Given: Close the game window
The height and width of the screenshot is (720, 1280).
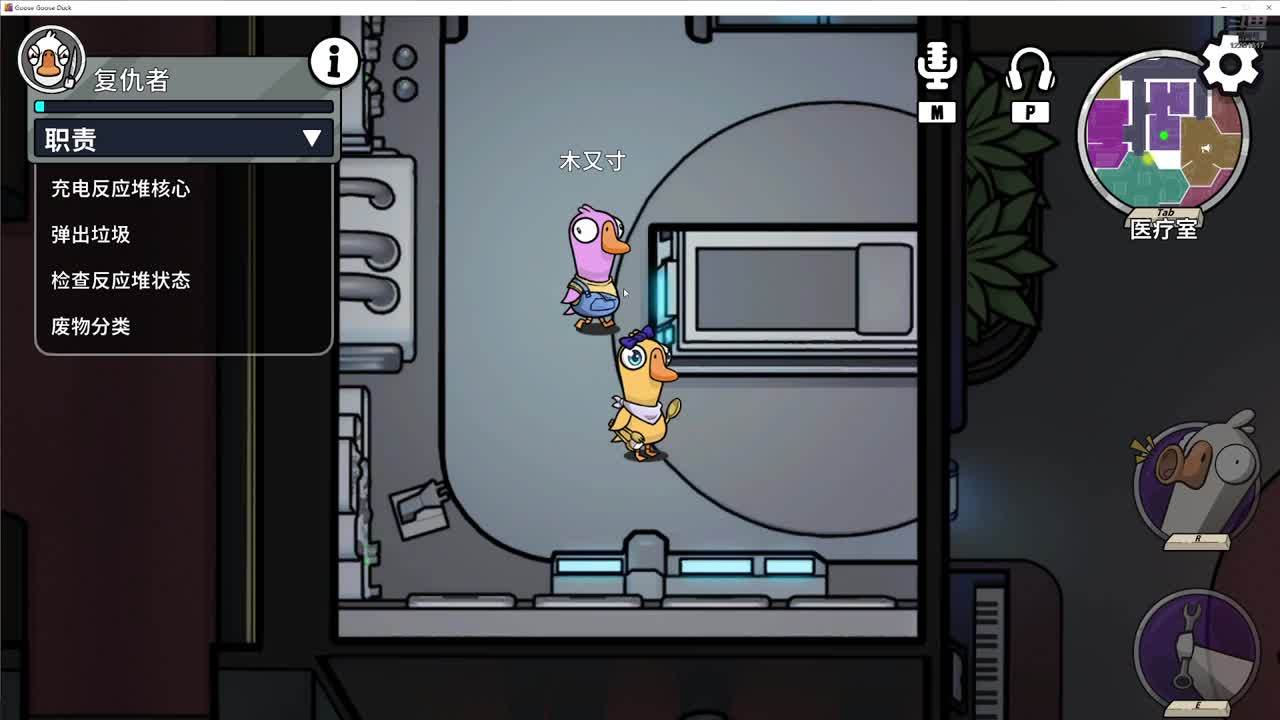Looking at the screenshot, I should pos(1267,7).
